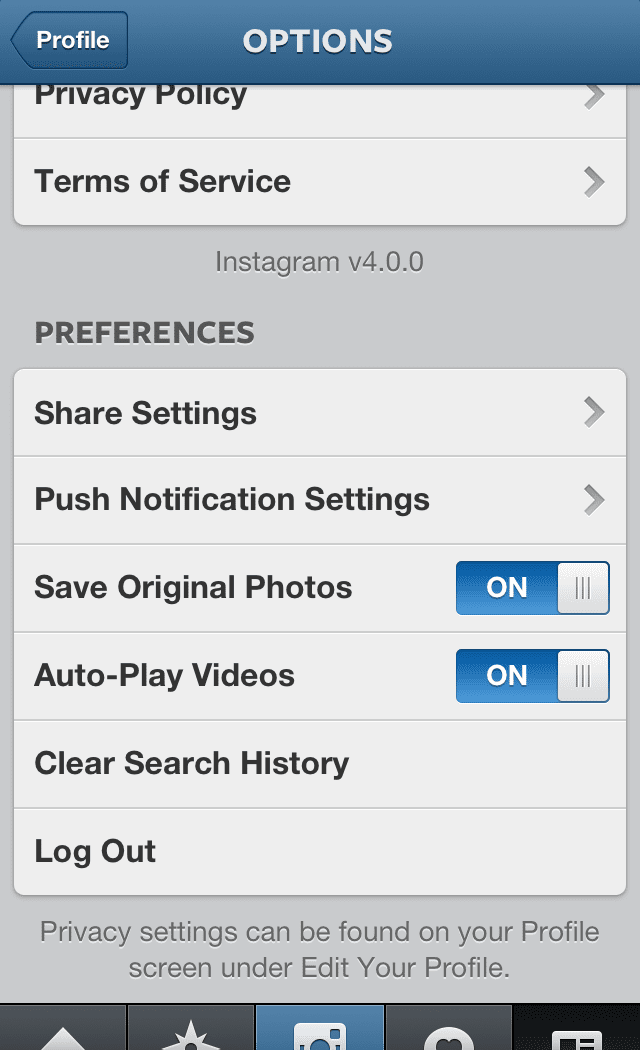Switch to the Explore star tab
This screenshot has height=1050, width=640.
click(191, 1032)
